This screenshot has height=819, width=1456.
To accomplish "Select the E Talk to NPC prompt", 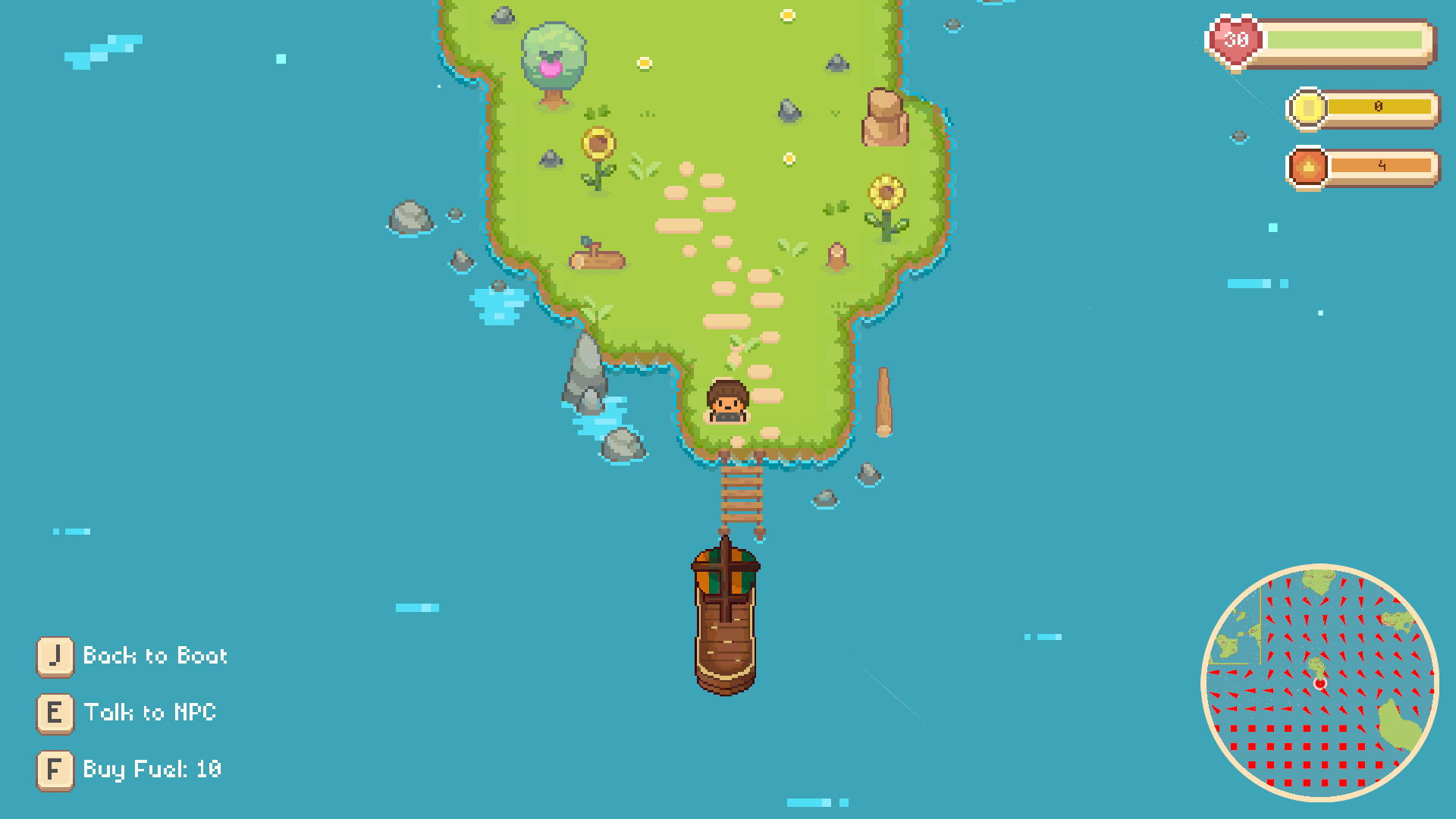I will point(55,713).
